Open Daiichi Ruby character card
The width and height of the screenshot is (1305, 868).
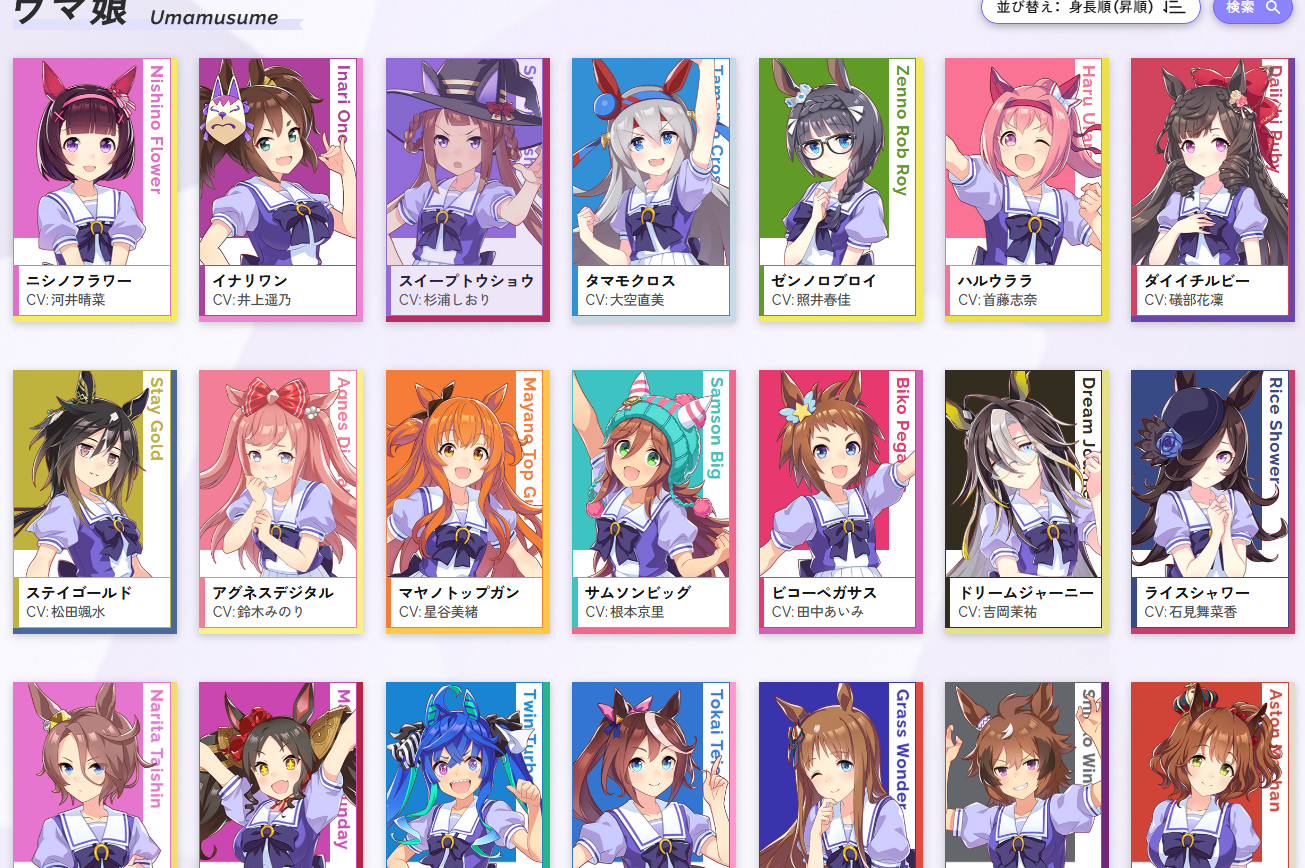pyautogui.click(x=1211, y=188)
